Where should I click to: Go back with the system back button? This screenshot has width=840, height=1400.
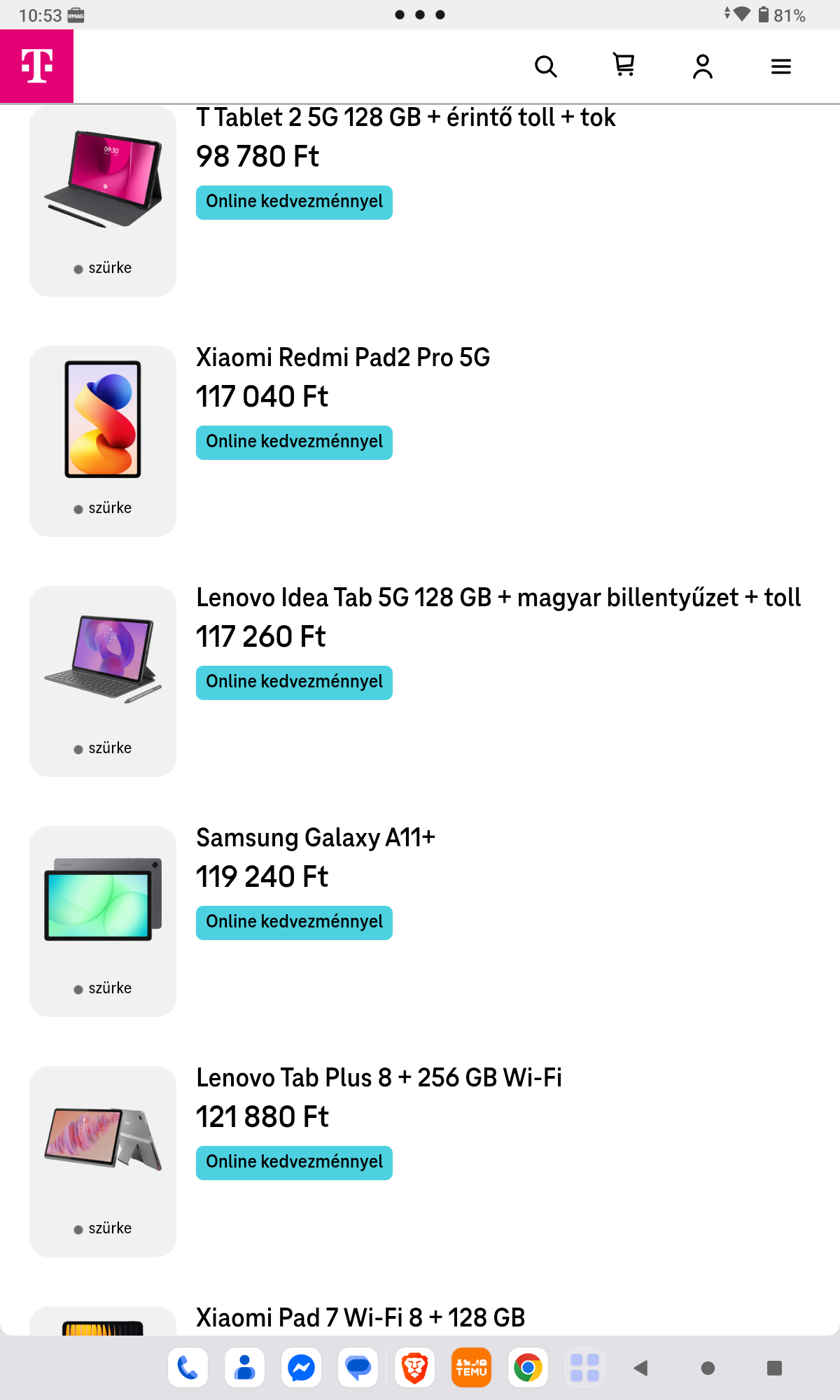(x=640, y=1368)
